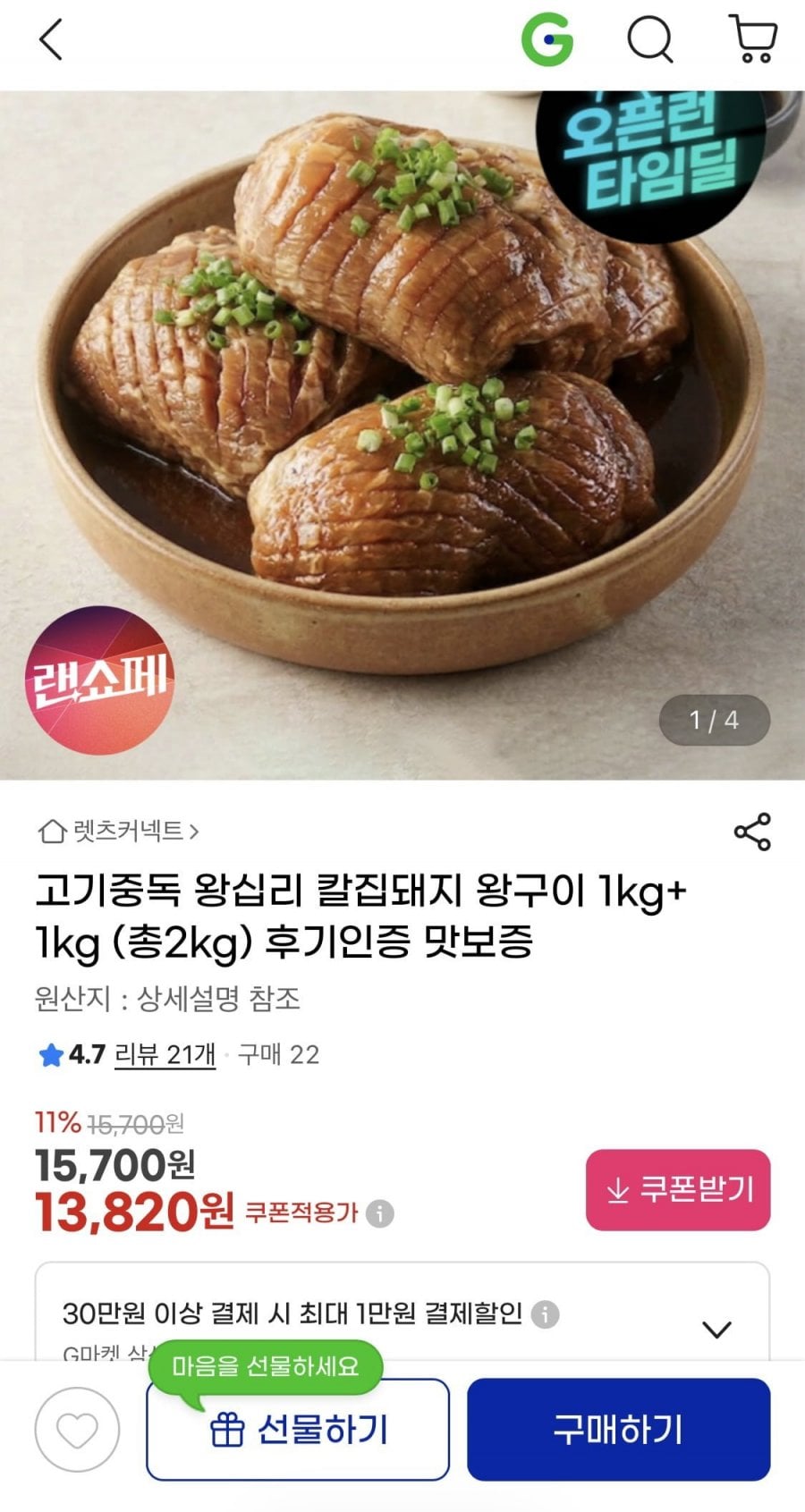
Task: Open the shopping cart icon
Action: (x=751, y=39)
